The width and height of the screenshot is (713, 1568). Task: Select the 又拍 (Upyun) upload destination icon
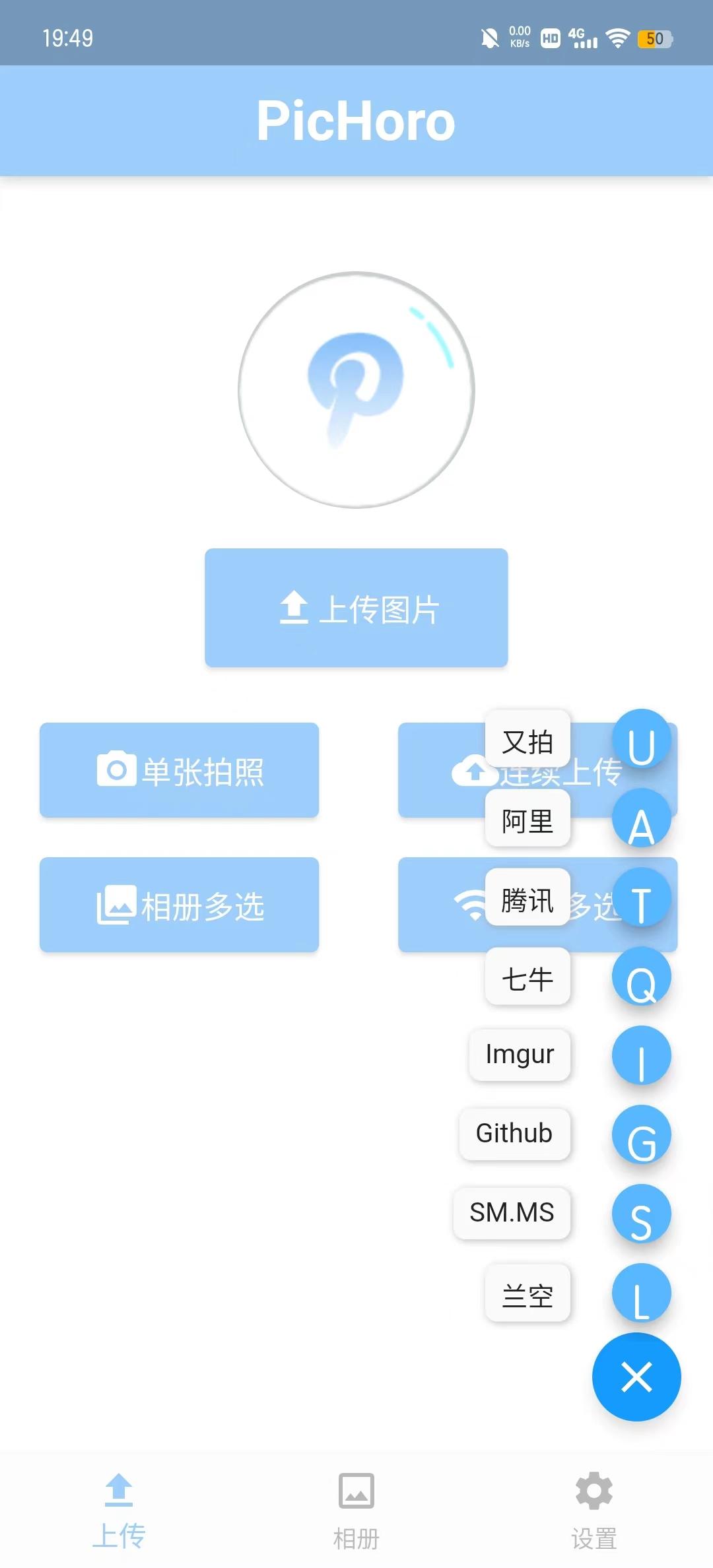tap(641, 739)
